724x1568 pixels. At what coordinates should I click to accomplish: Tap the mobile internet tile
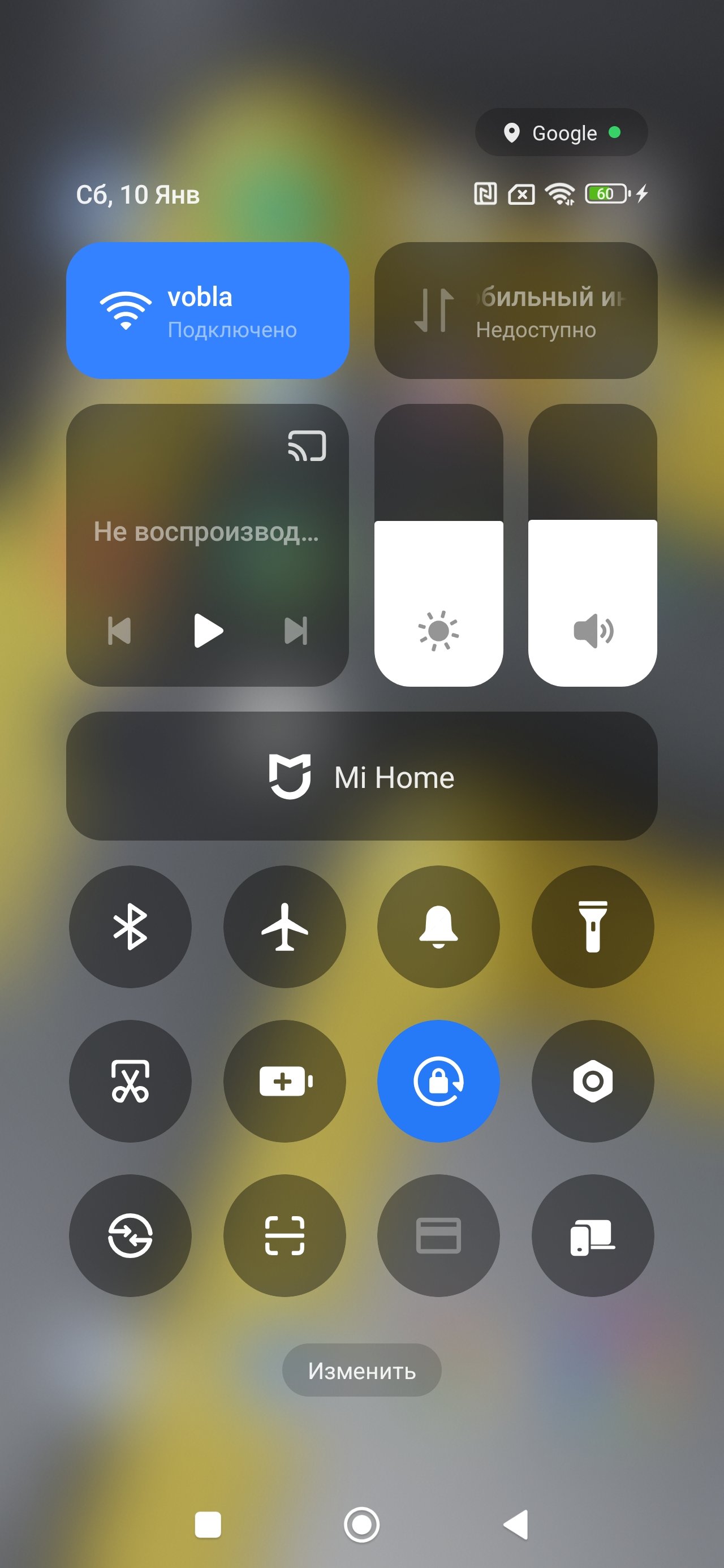tap(515, 311)
